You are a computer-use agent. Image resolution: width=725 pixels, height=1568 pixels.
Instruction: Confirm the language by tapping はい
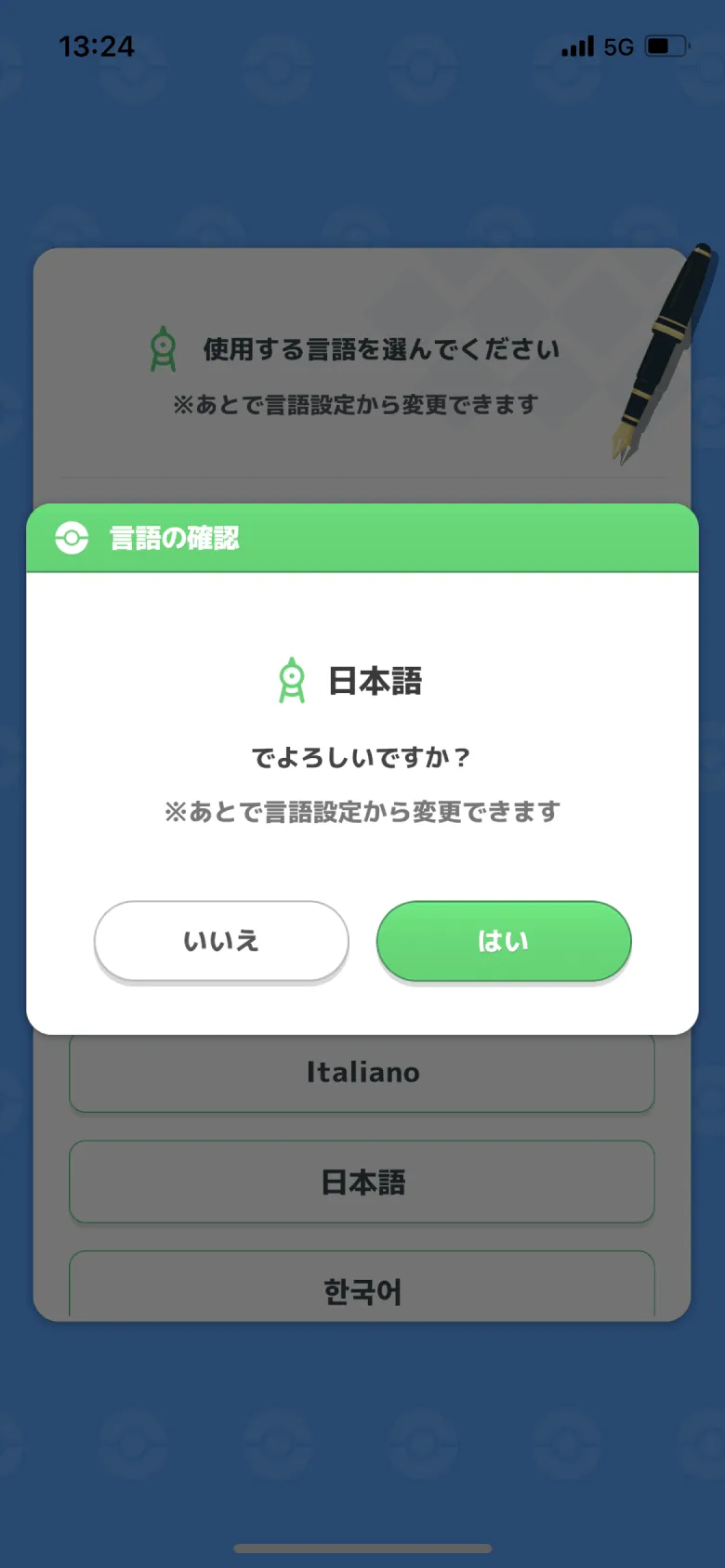click(503, 941)
